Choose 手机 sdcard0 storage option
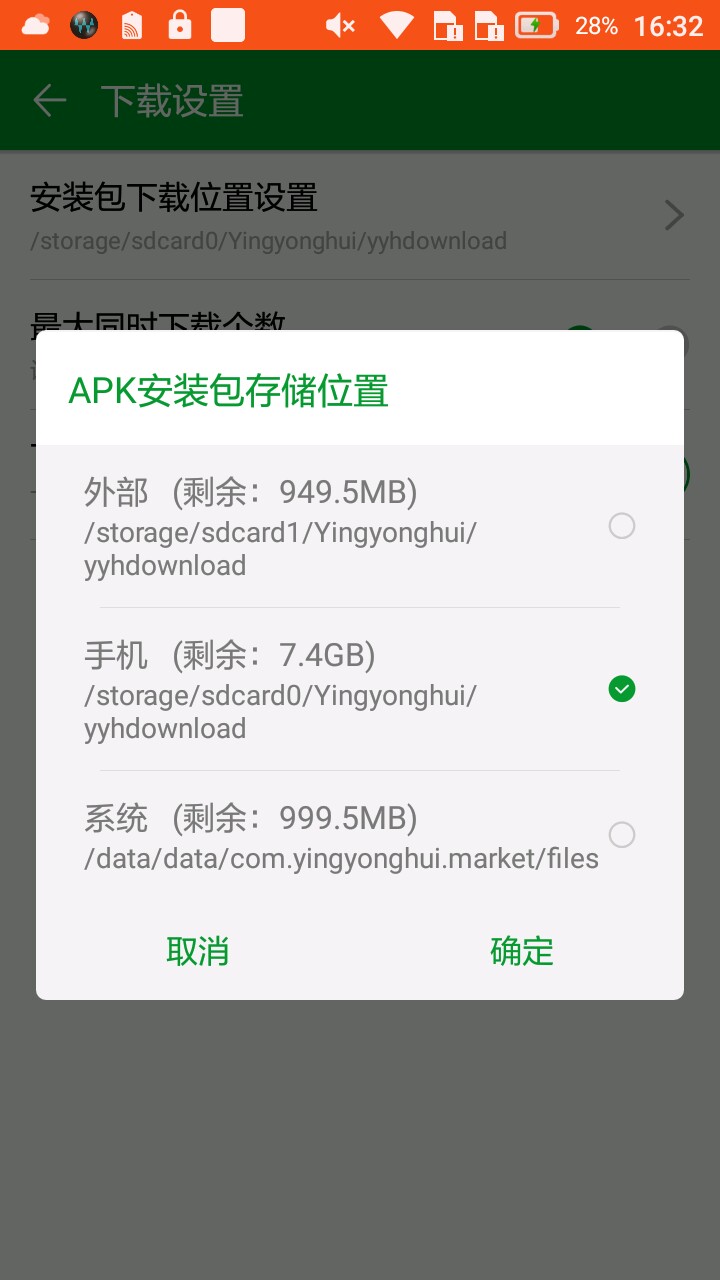 click(x=621, y=689)
